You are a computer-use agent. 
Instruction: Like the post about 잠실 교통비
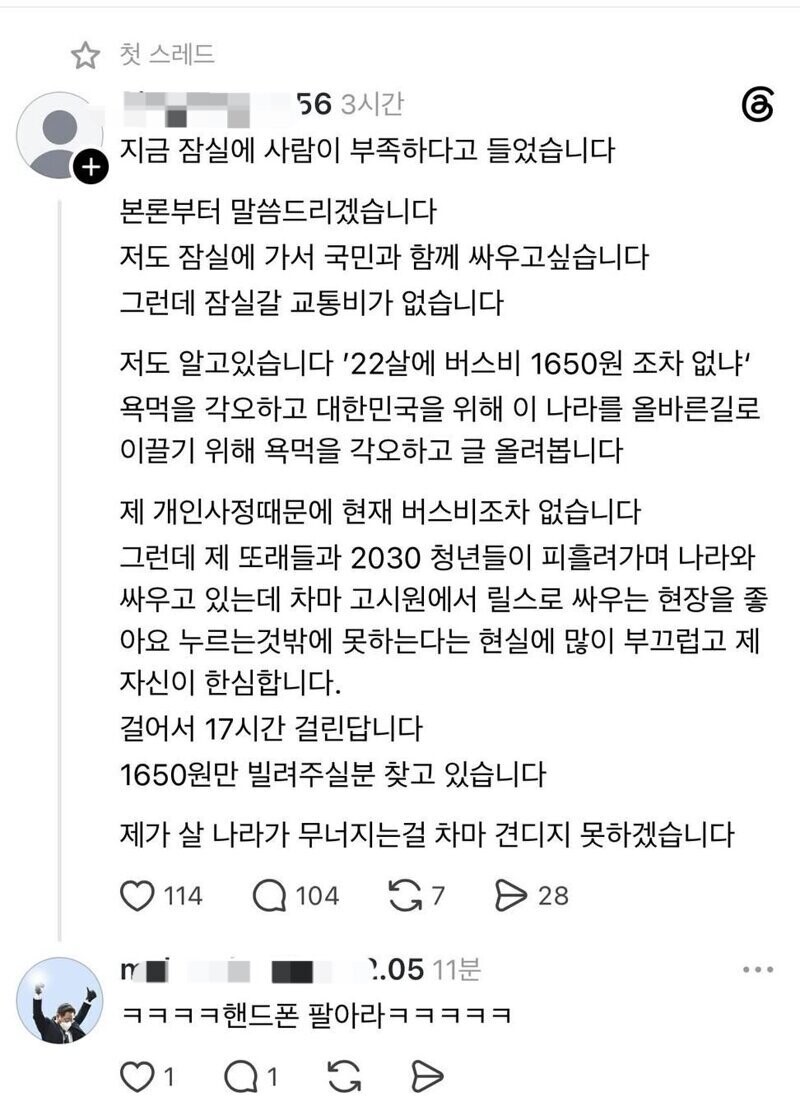point(137,896)
